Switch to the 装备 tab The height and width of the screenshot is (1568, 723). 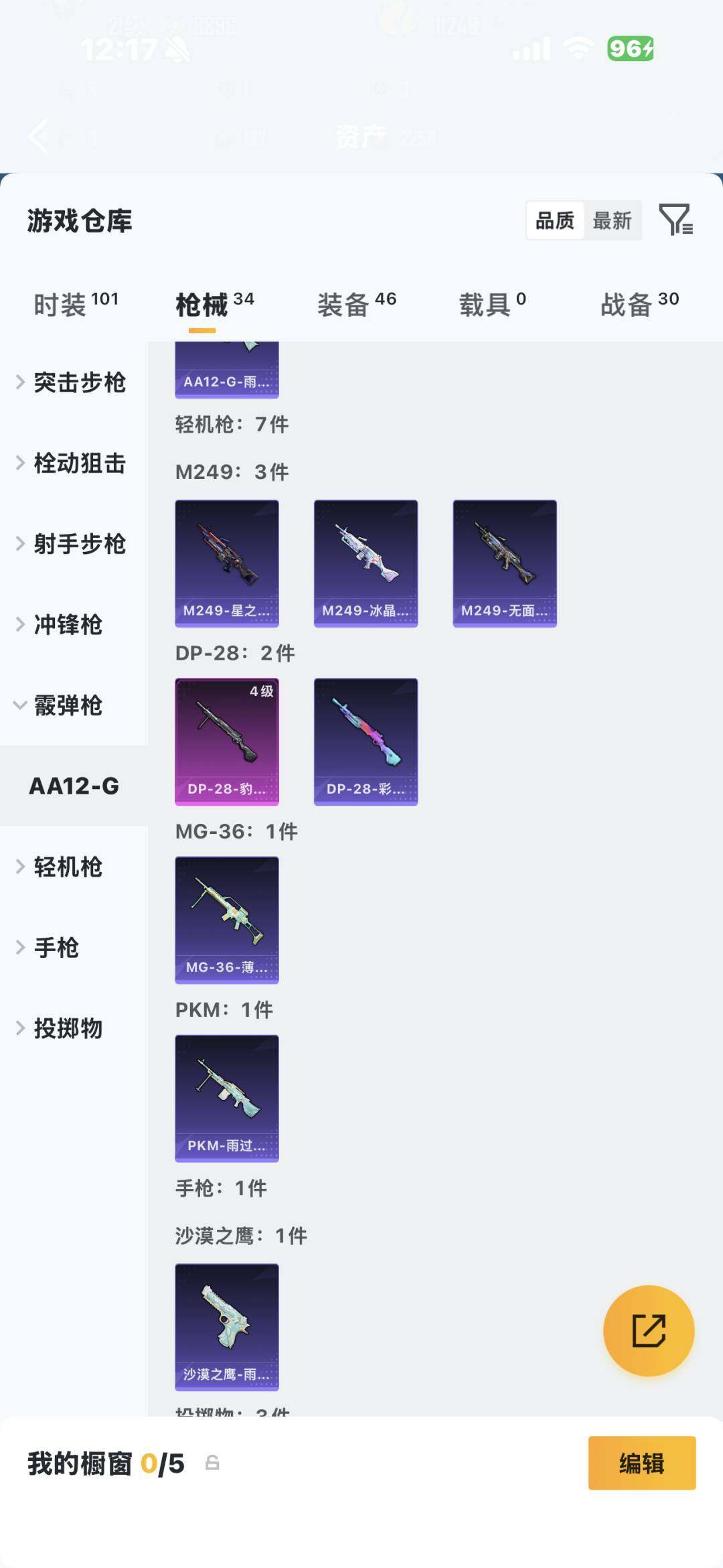(x=343, y=303)
